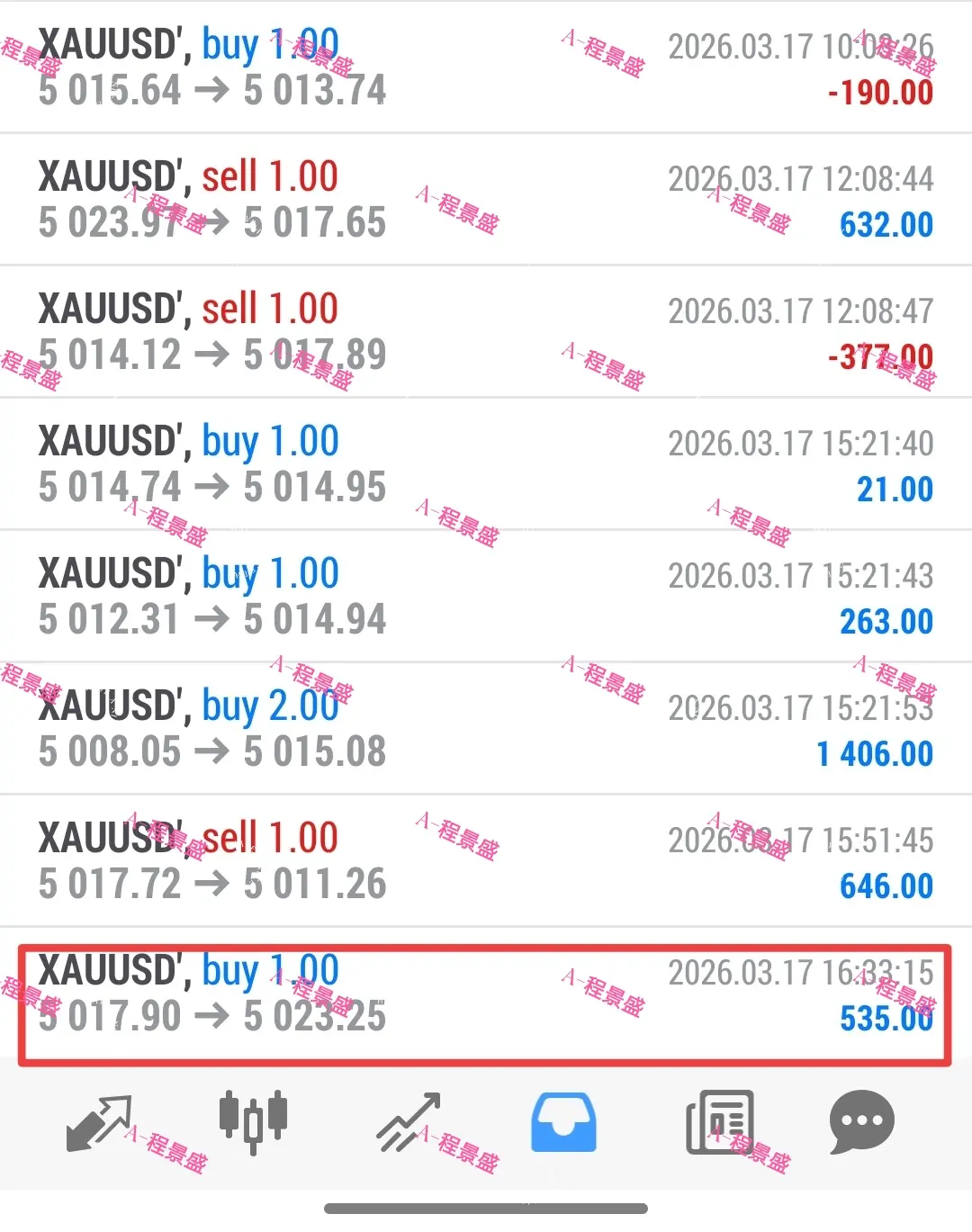This screenshot has width=972, height=1232.
Task: Open the Chart tab with candlesticks
Action: (x=253, y=1122)
